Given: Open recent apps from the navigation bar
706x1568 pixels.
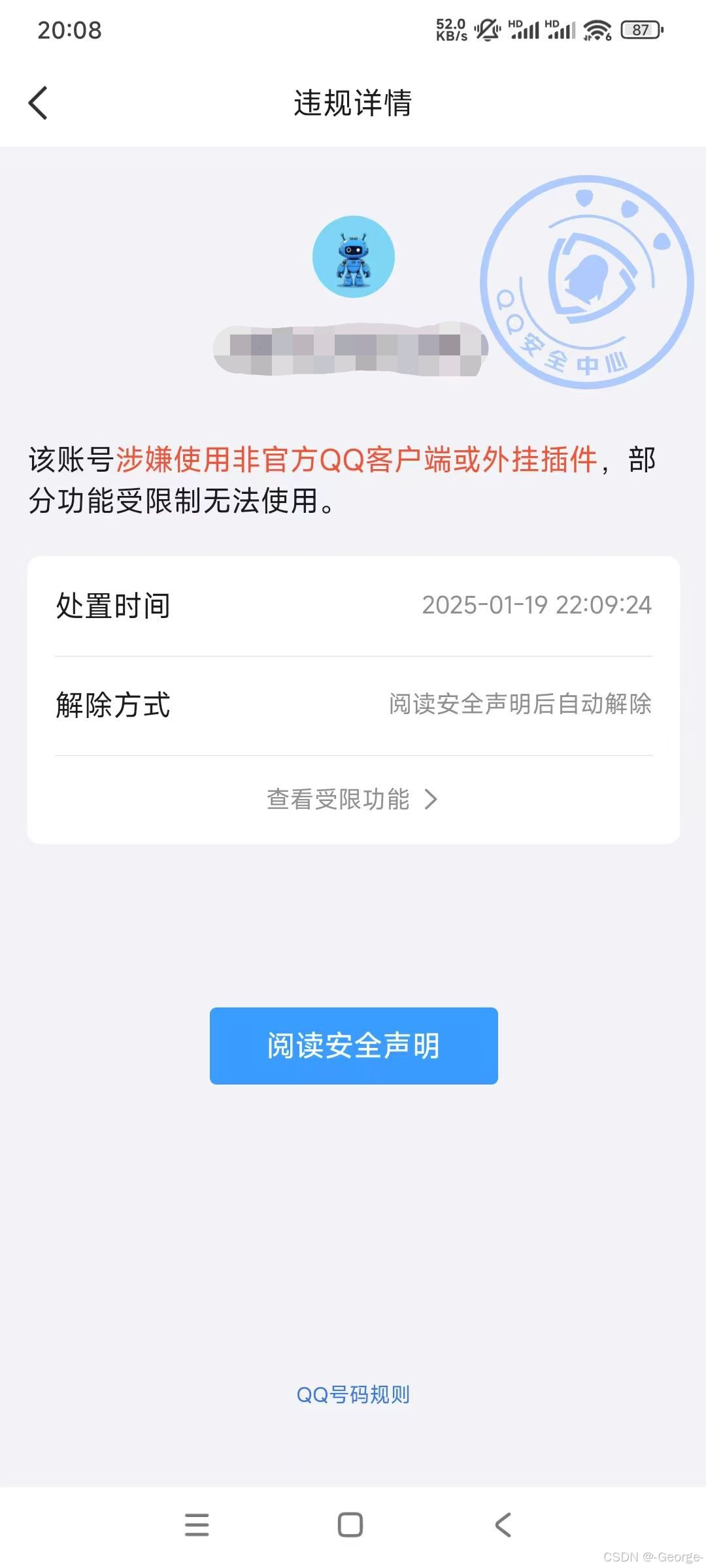Looking at the screenshot, I should 197,1524.
